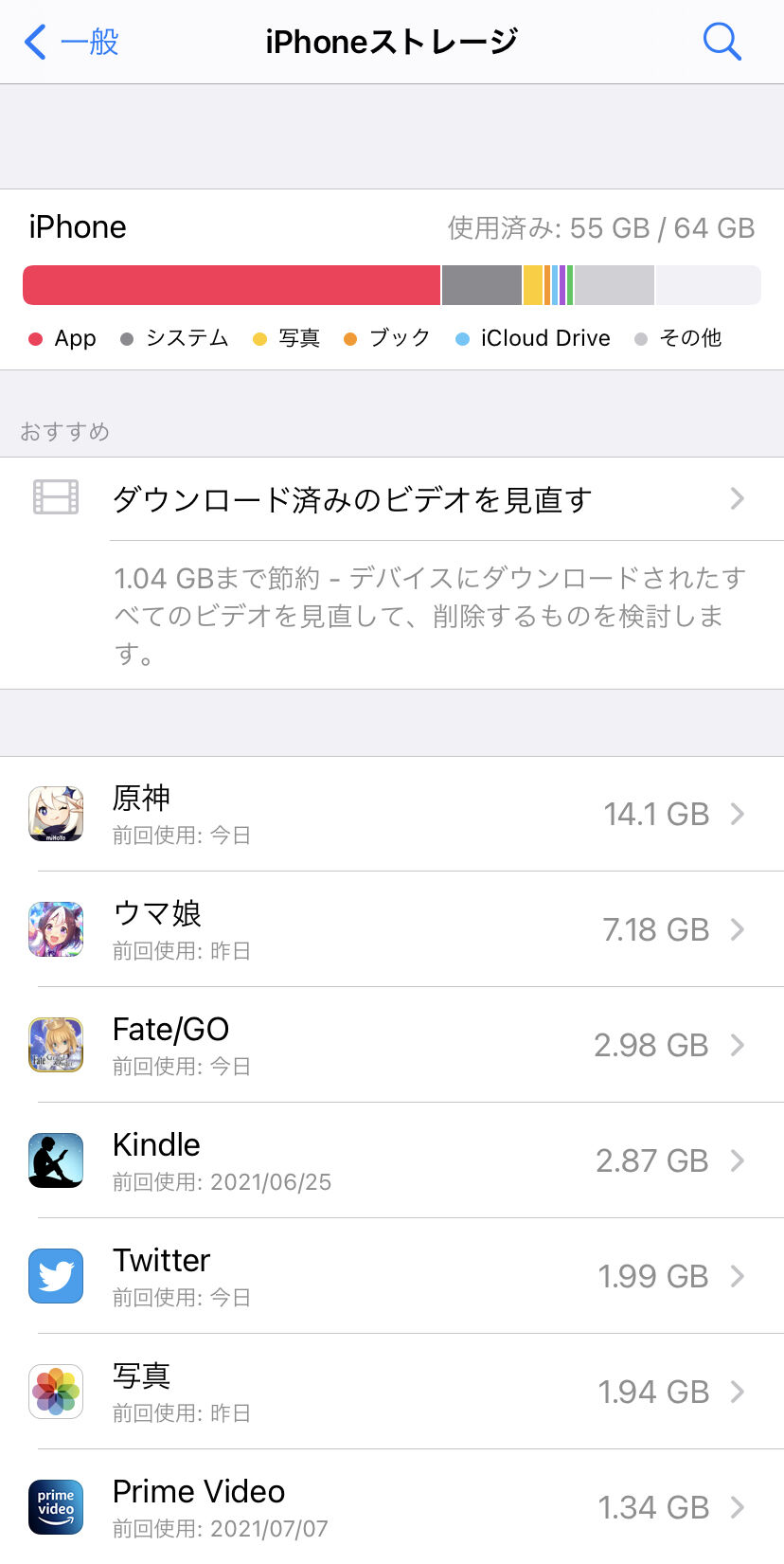
Task: Open Twitter storage details
Action: [392, 1276]
